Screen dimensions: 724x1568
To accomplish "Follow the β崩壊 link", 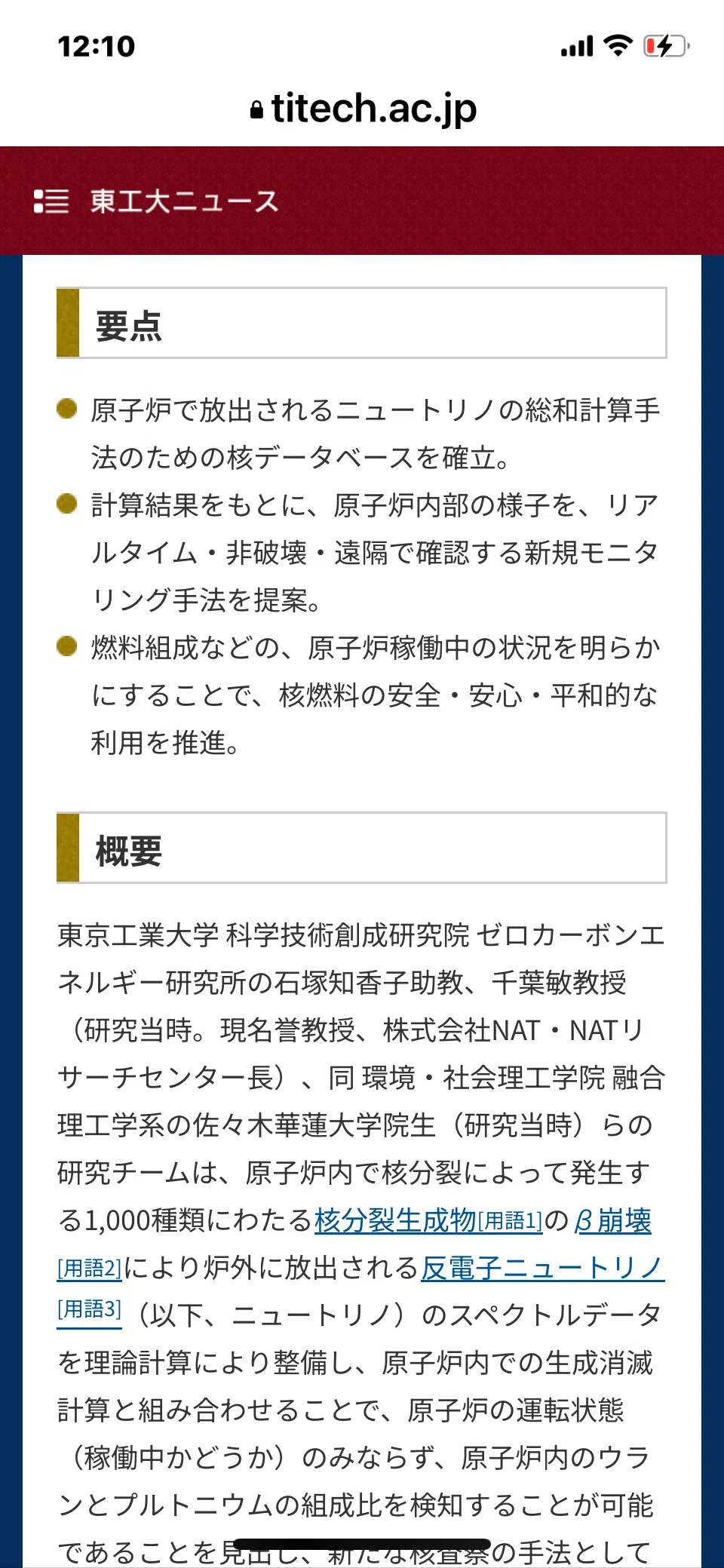I will pyautogui.click(x=612, y=1220).
